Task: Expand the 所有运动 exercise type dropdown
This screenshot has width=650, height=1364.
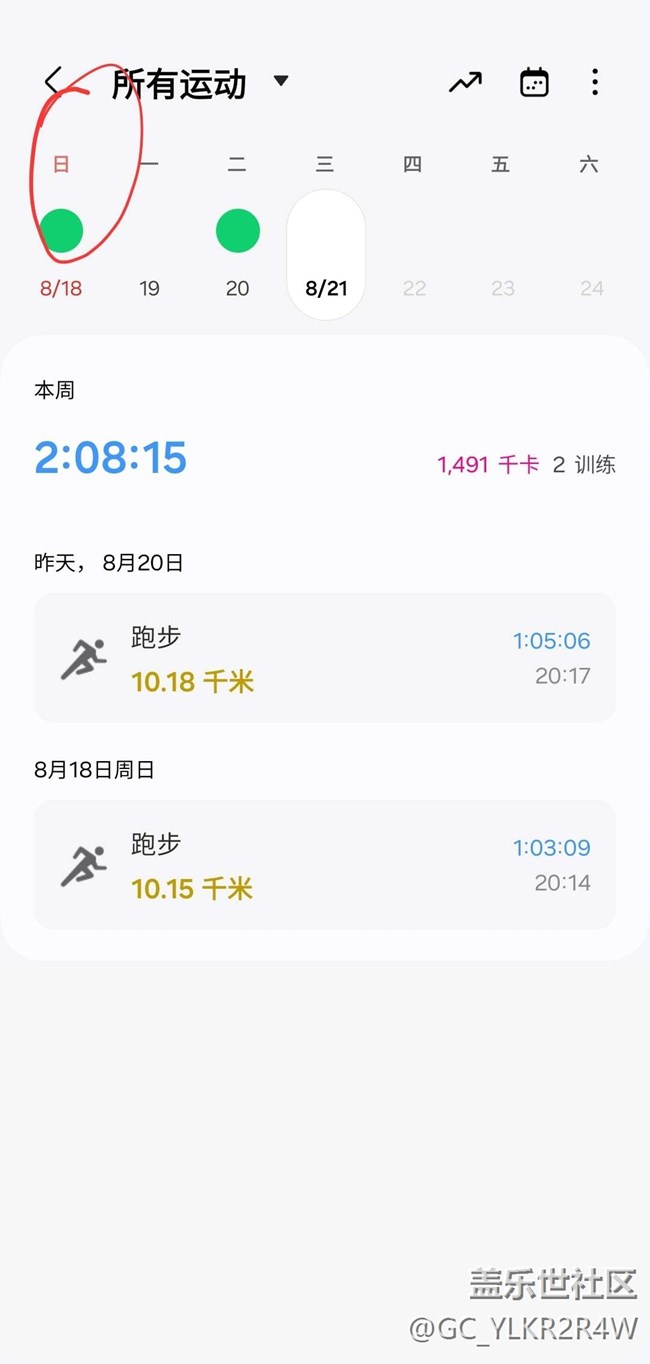Action: pyautogui.click(x=281, y=81)
